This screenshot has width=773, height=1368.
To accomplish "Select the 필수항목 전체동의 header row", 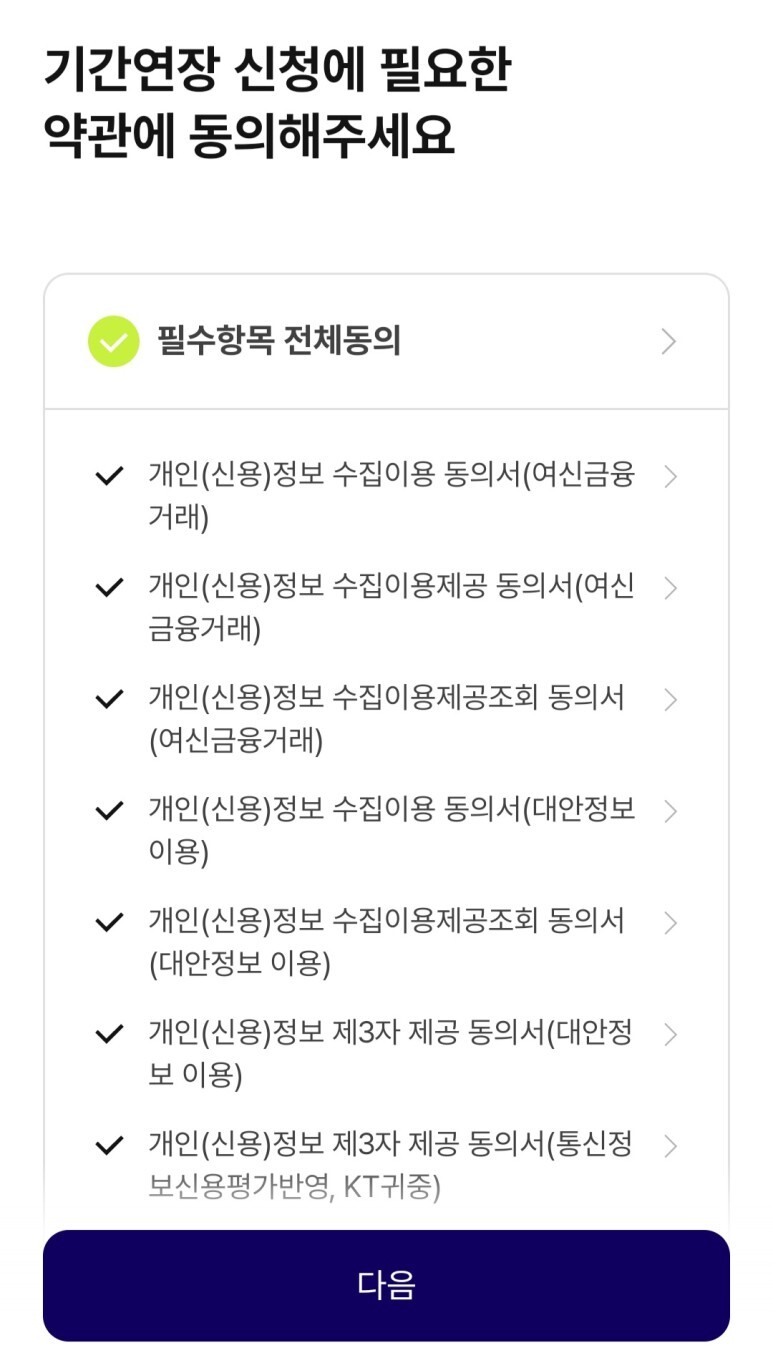I will (386, 342).
